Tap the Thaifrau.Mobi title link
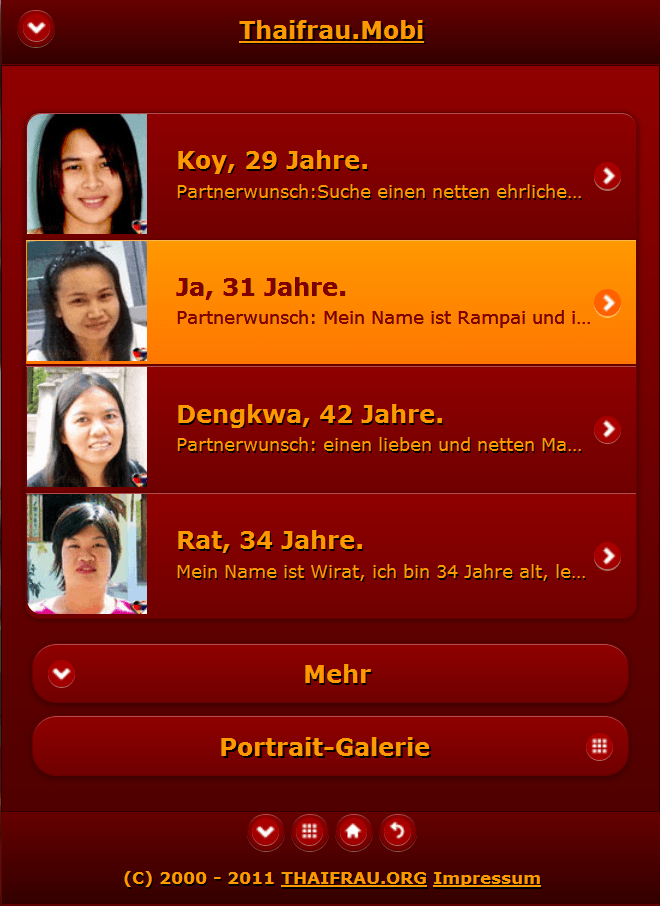Image resolution: width=660 pixels, height=906 pixels. 331,31
